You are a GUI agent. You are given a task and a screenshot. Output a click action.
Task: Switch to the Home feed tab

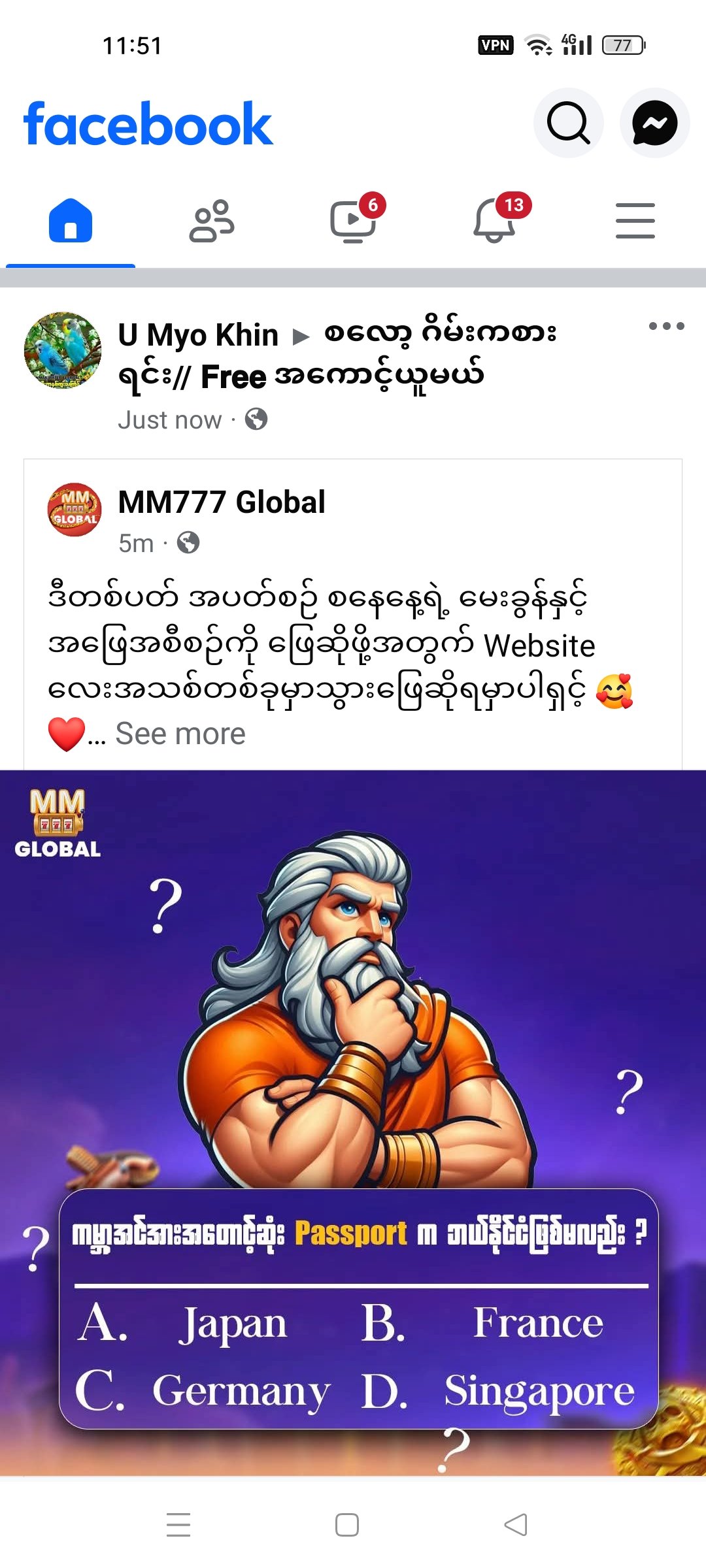(71, 221)
